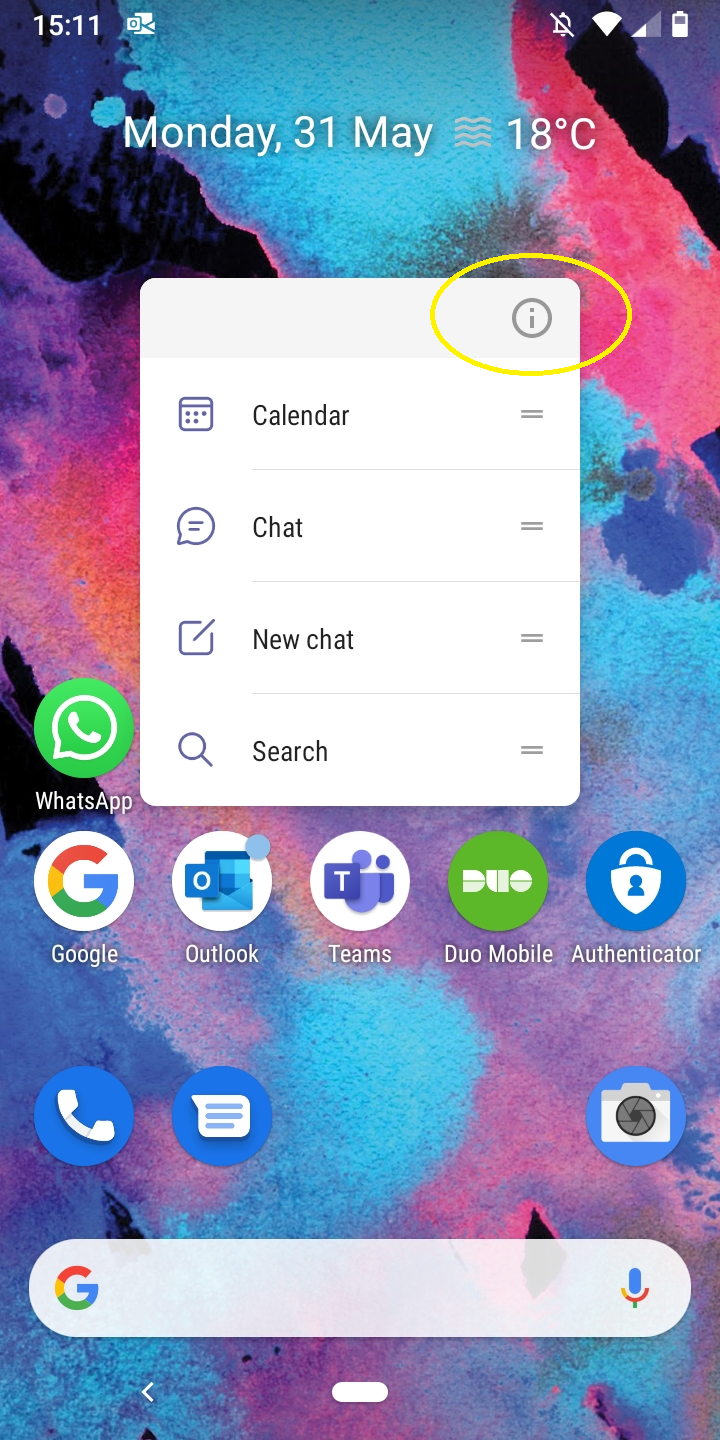Viewport: 720px width, 1440px height.
Task: Open the Authenticator app
Action: click(x=636, y=882)
